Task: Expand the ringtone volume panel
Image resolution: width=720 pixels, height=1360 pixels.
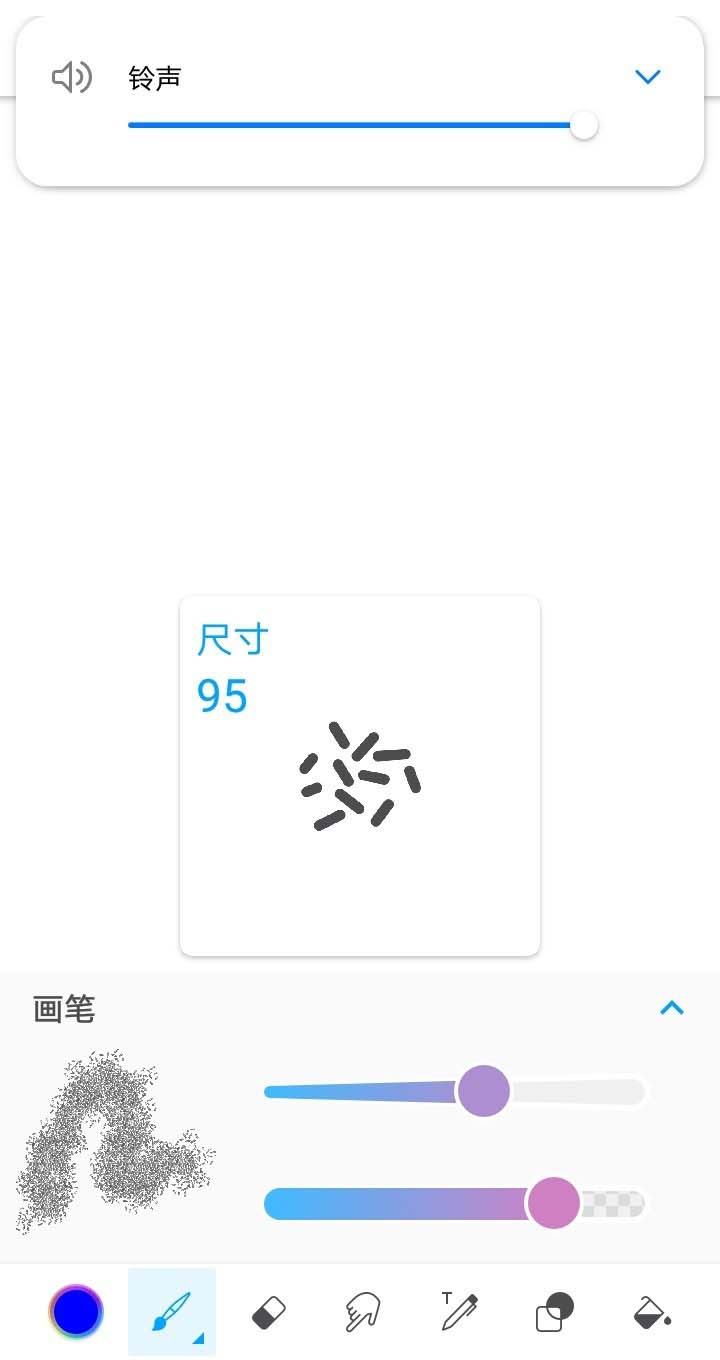Action: tap(648, 77)
